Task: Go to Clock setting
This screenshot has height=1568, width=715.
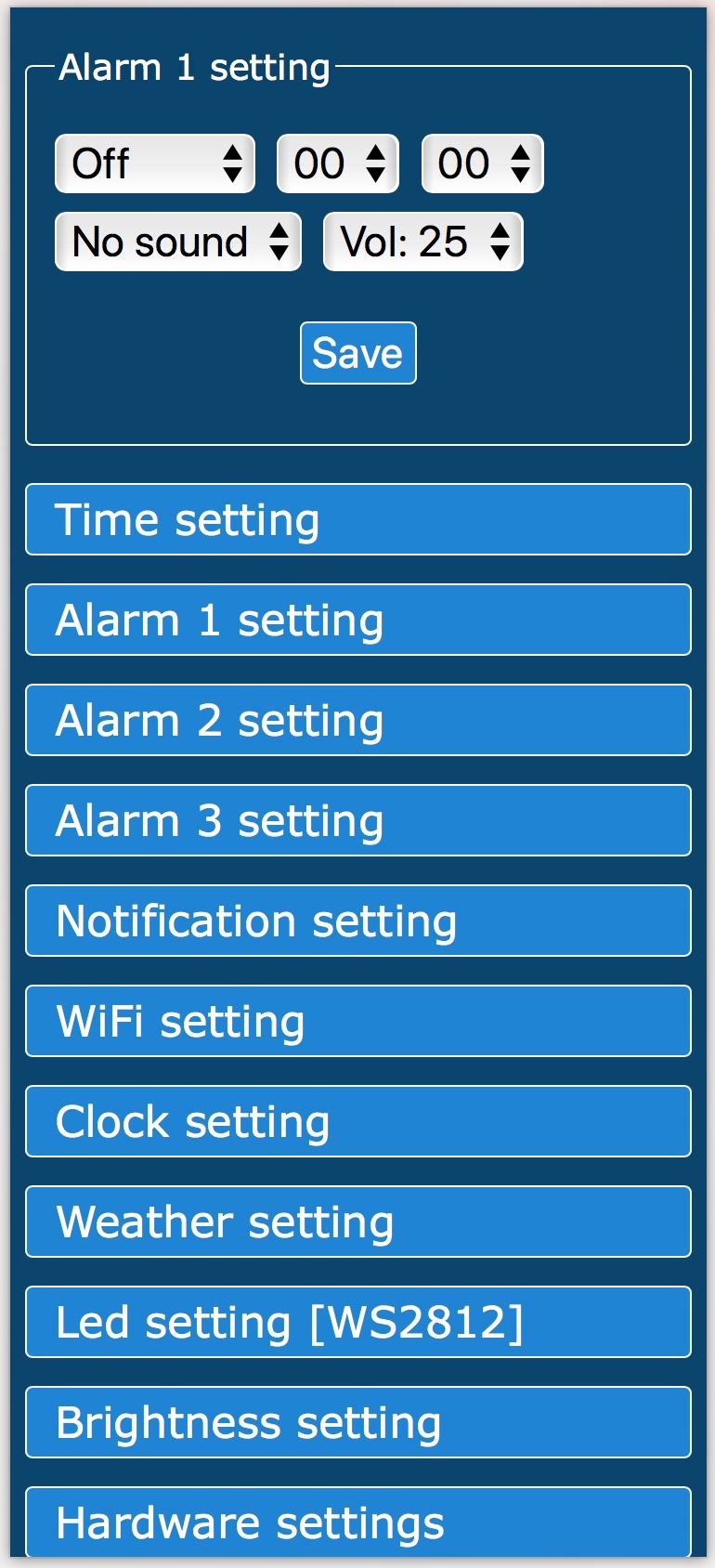Action: 358,1121
